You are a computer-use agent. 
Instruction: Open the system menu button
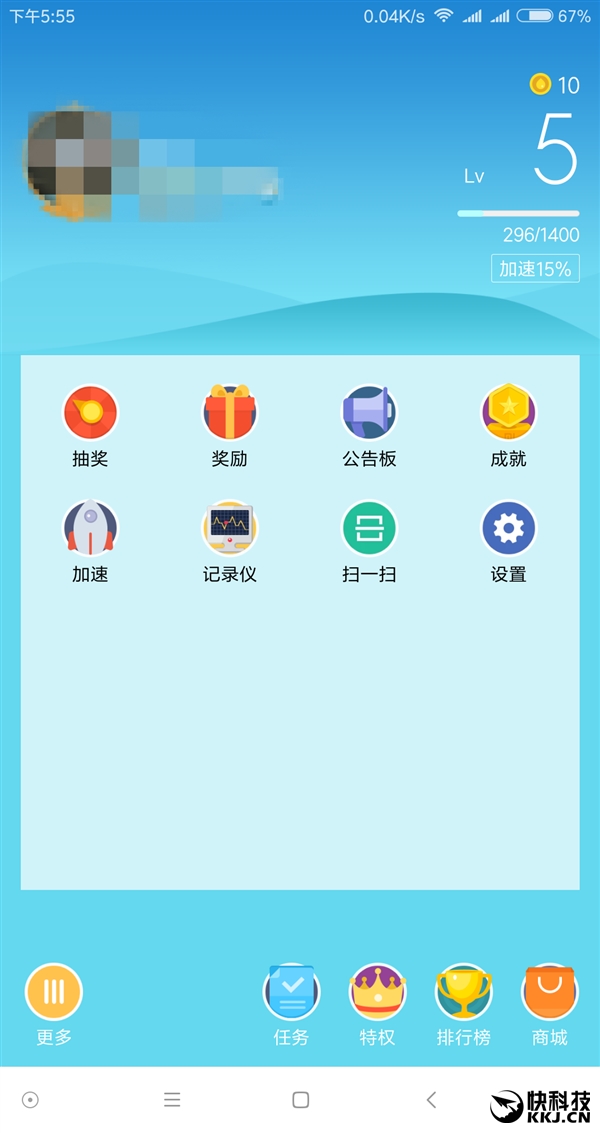pyautogui.click(x=172, y=1100)
